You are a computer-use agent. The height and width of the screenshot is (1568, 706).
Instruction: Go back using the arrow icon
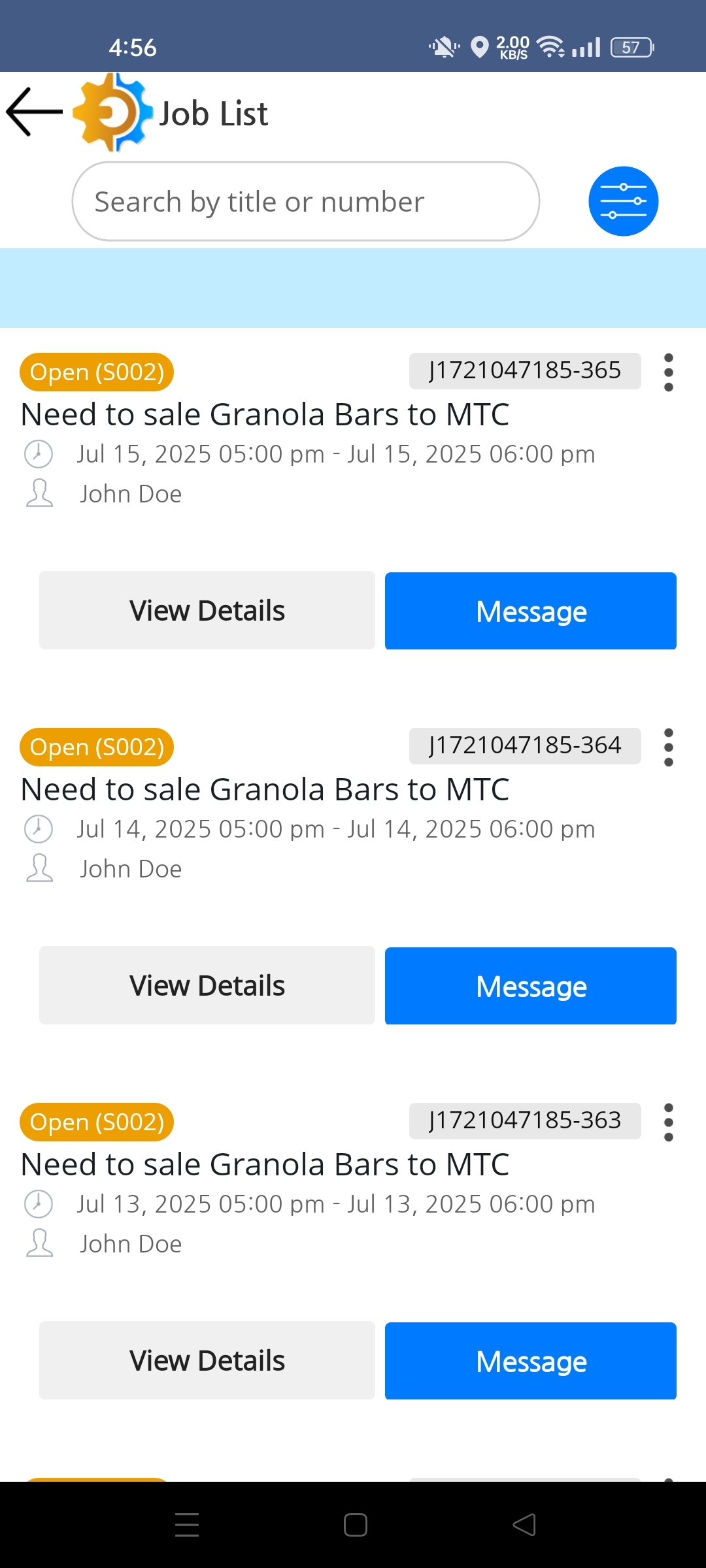pos(34,112)
